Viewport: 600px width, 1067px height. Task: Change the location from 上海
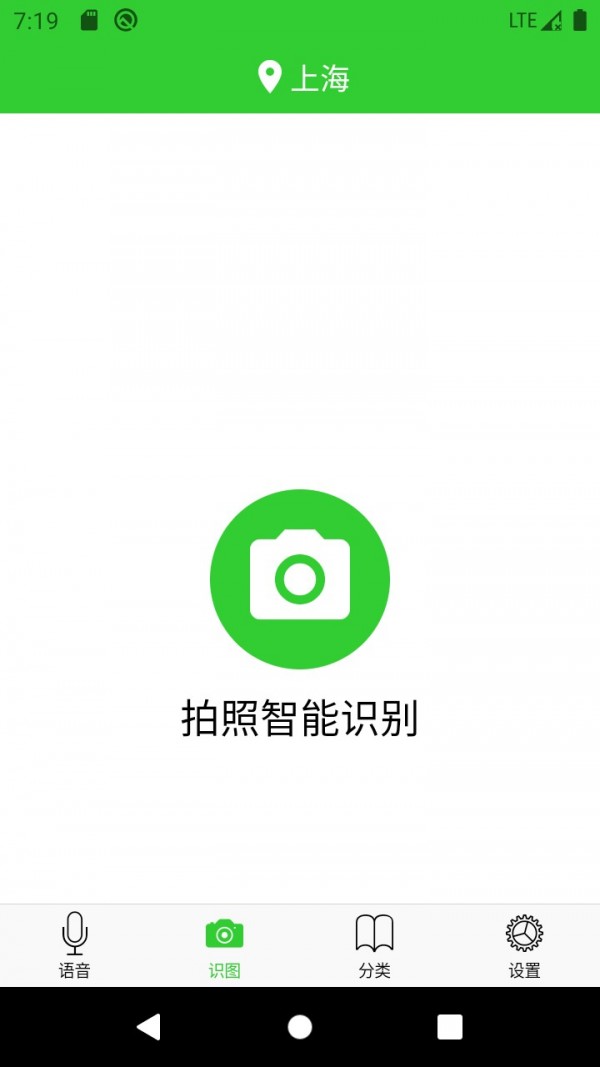pyautogui.click(x=303, y=78)
